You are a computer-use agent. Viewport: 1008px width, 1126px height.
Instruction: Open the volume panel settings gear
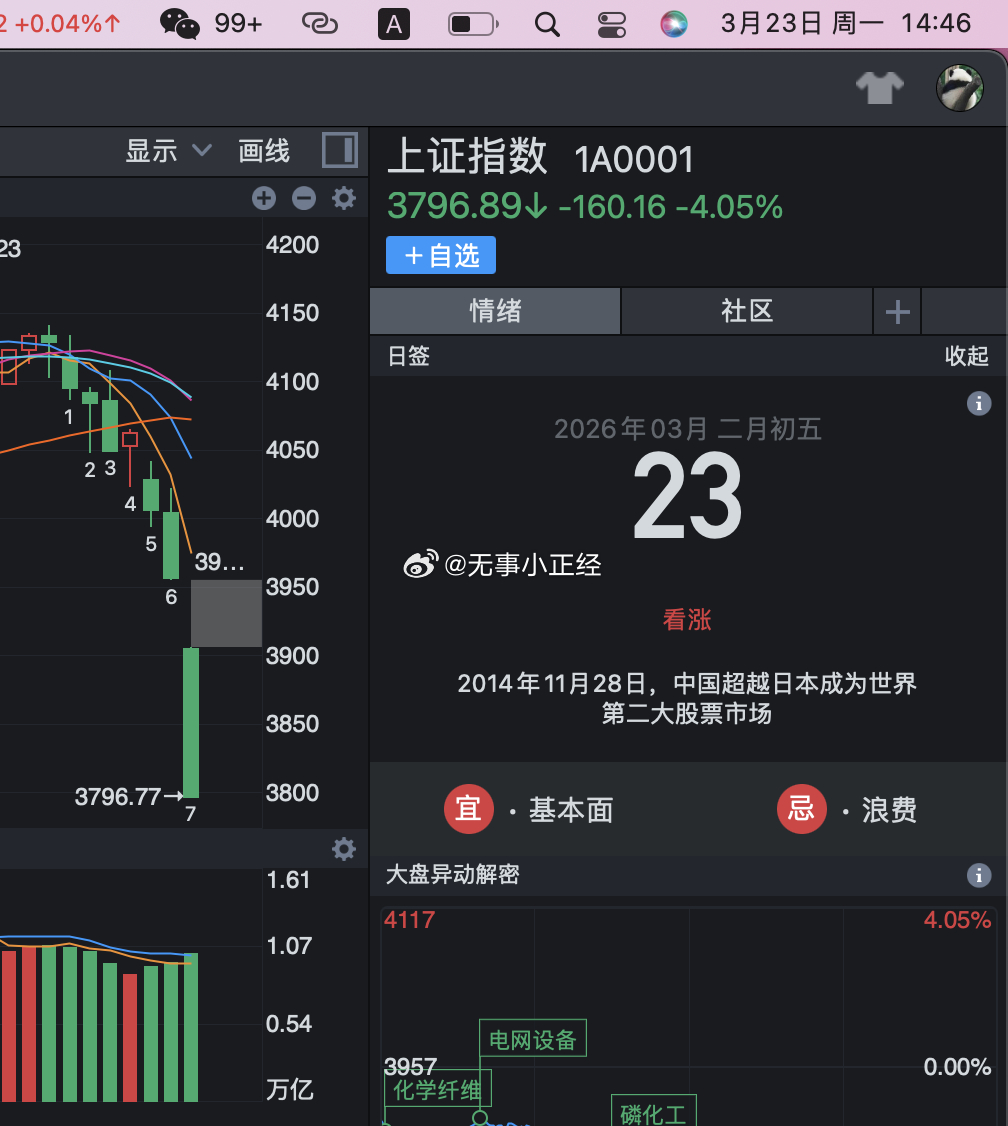tap(344, 849)
